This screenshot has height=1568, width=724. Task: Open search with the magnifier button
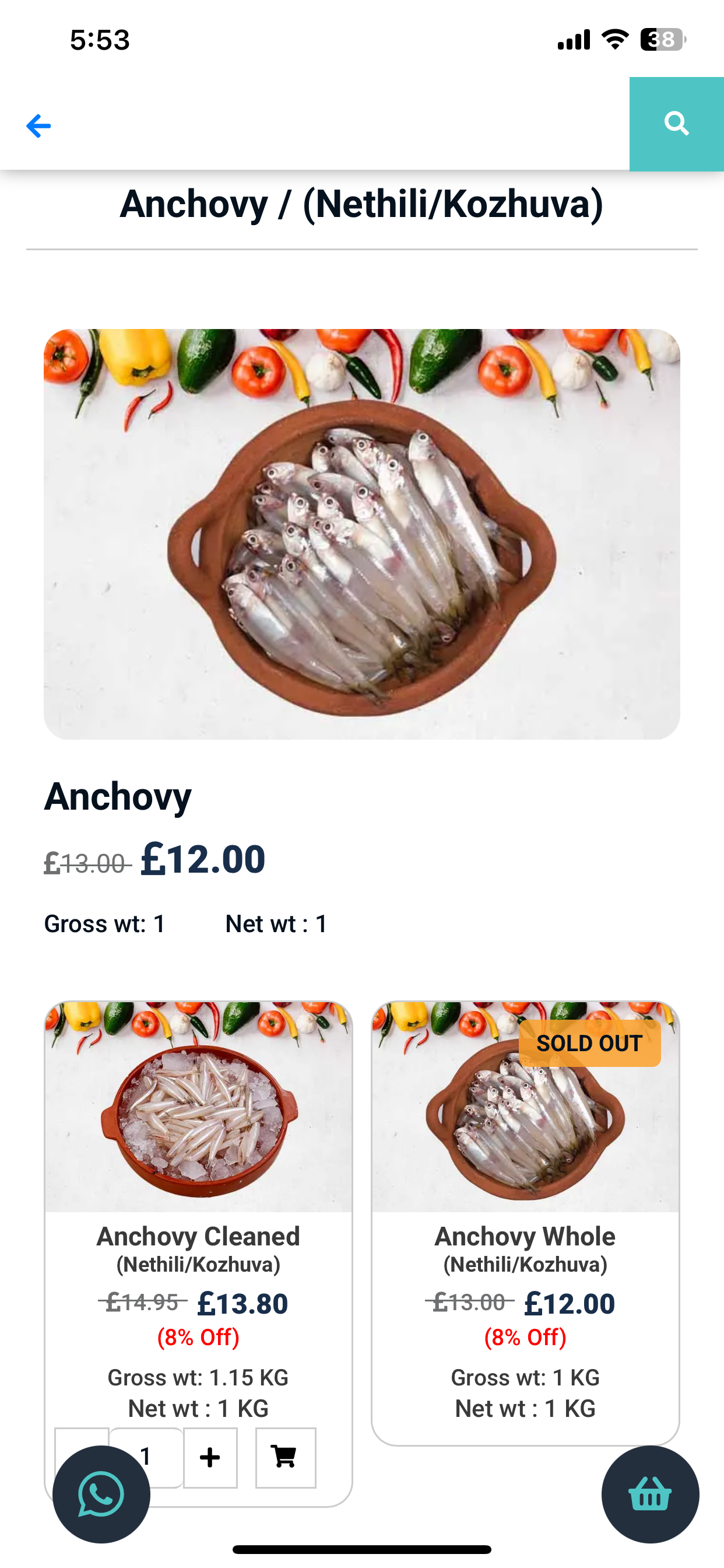tap(677, 124)
